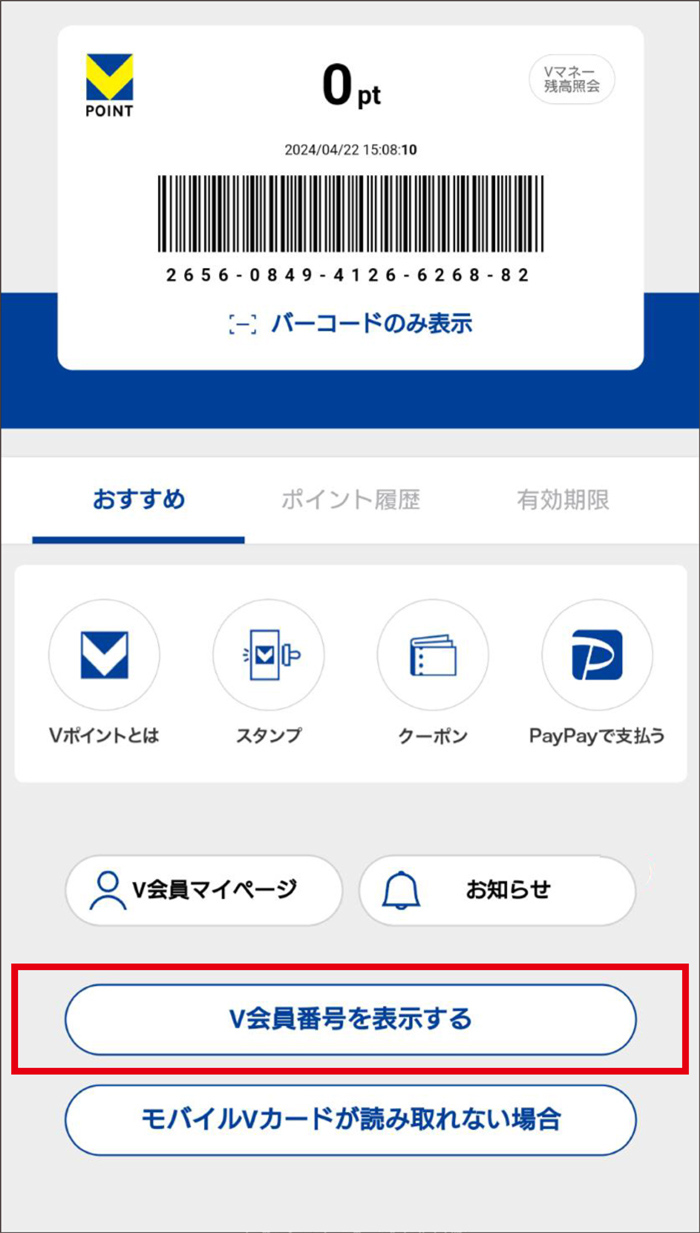
Task: Switch to the おすすめ tab
Action: 138,500
